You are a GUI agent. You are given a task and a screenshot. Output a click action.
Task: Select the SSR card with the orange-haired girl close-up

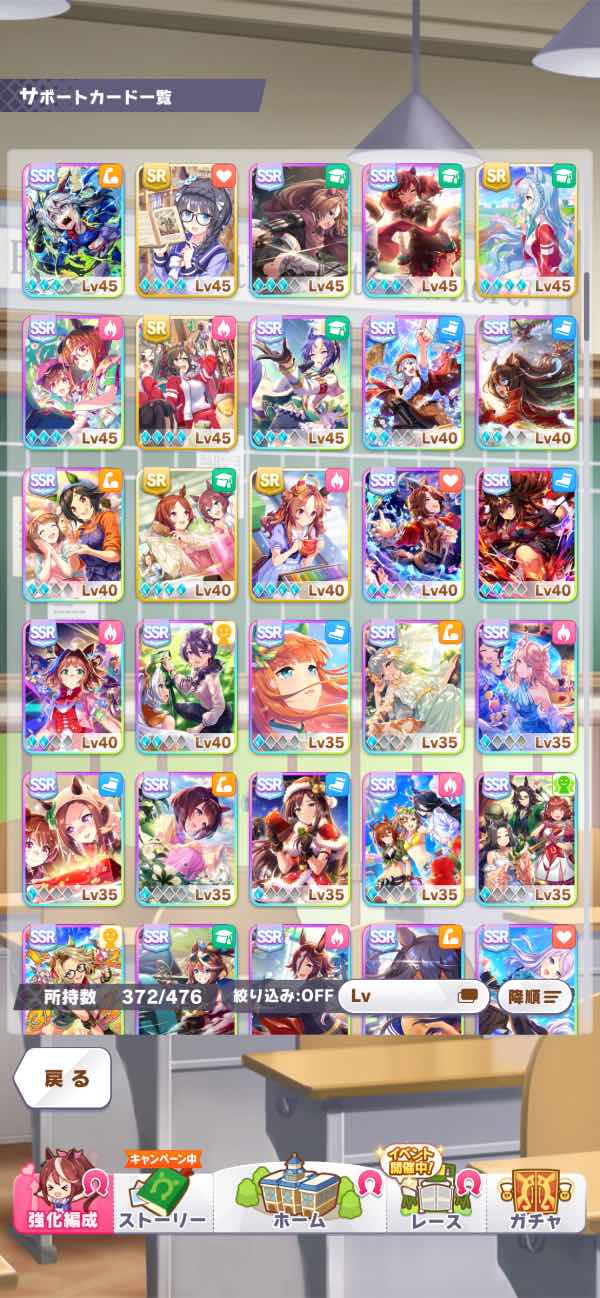[x=299, y=686]
